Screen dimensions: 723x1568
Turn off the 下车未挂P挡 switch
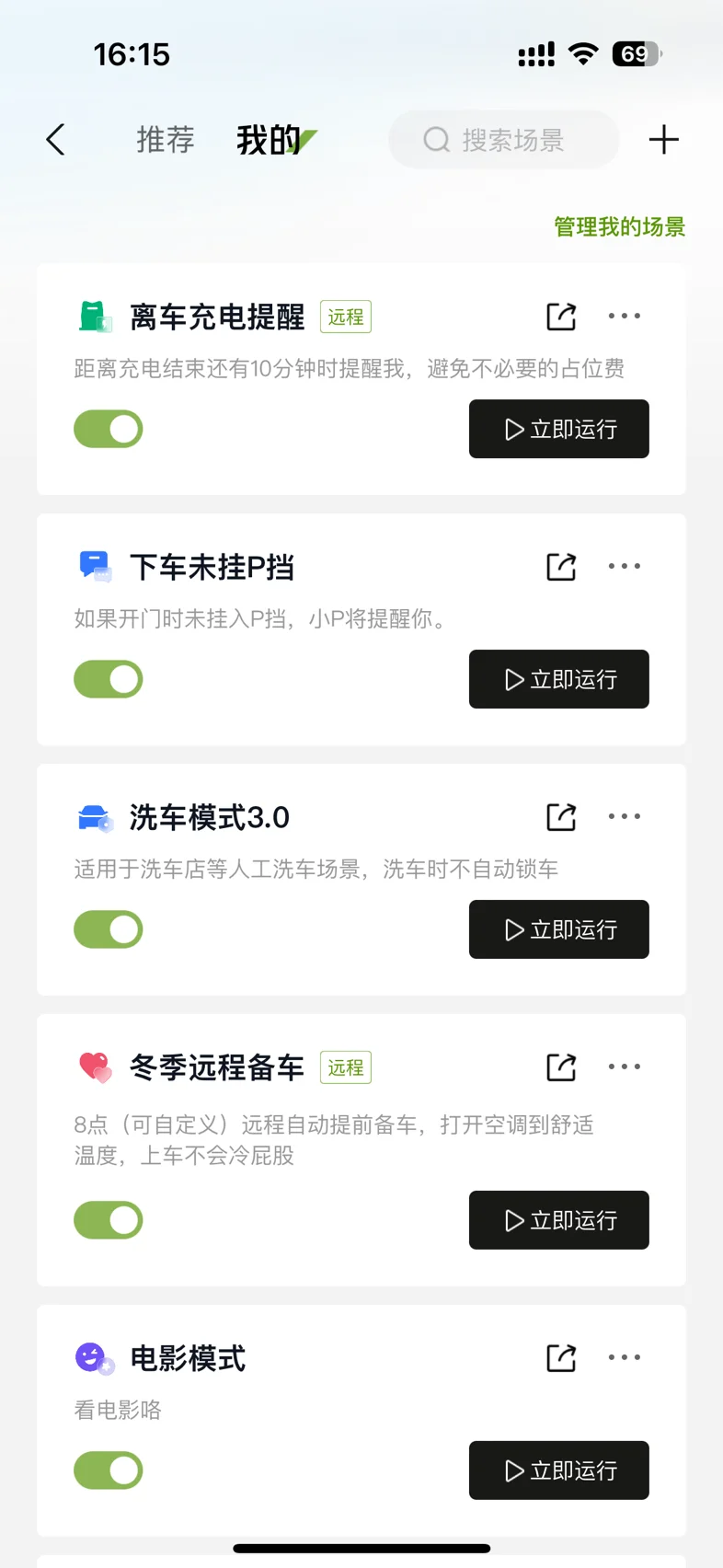click(x=109, y=679)
